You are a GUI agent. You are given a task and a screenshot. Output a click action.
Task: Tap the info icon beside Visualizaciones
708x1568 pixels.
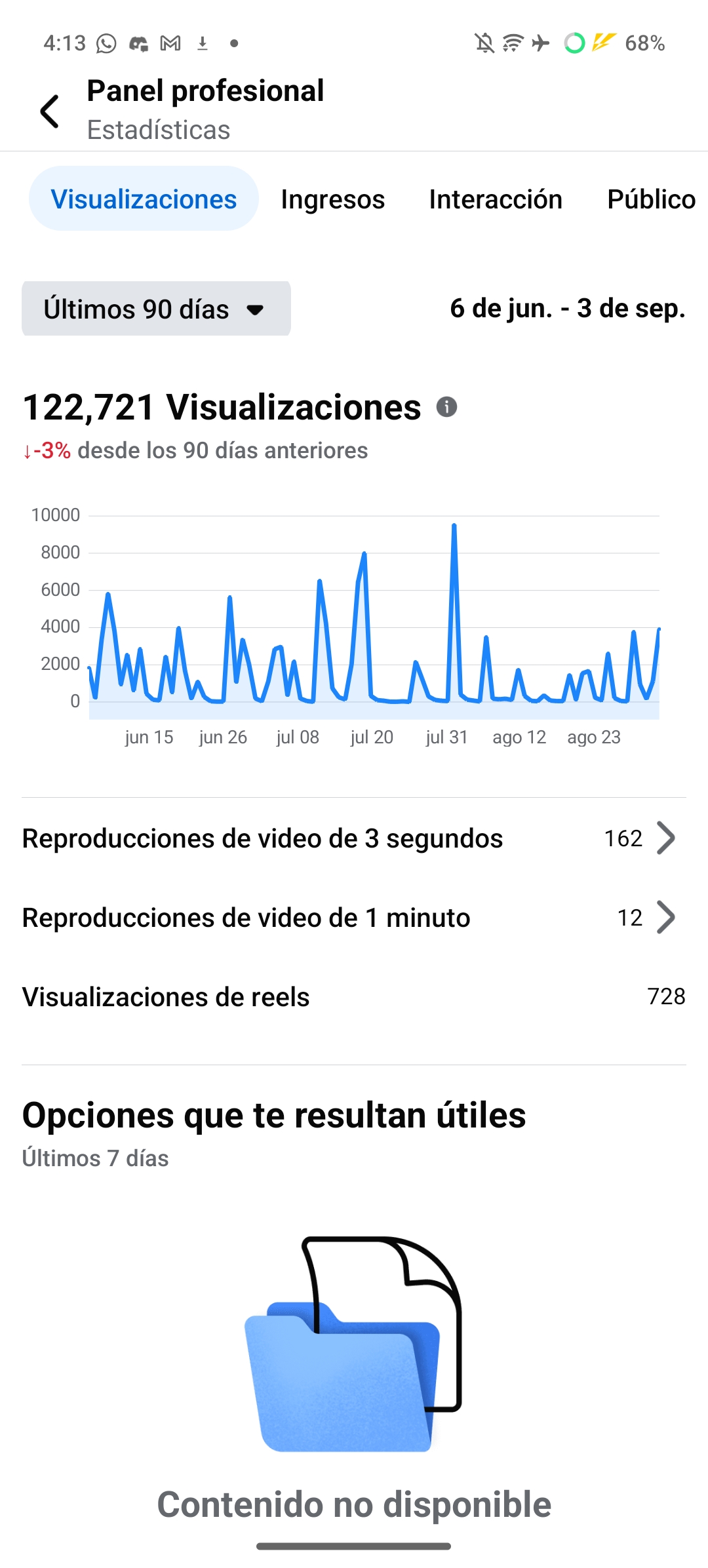click(x=446, y=407)
